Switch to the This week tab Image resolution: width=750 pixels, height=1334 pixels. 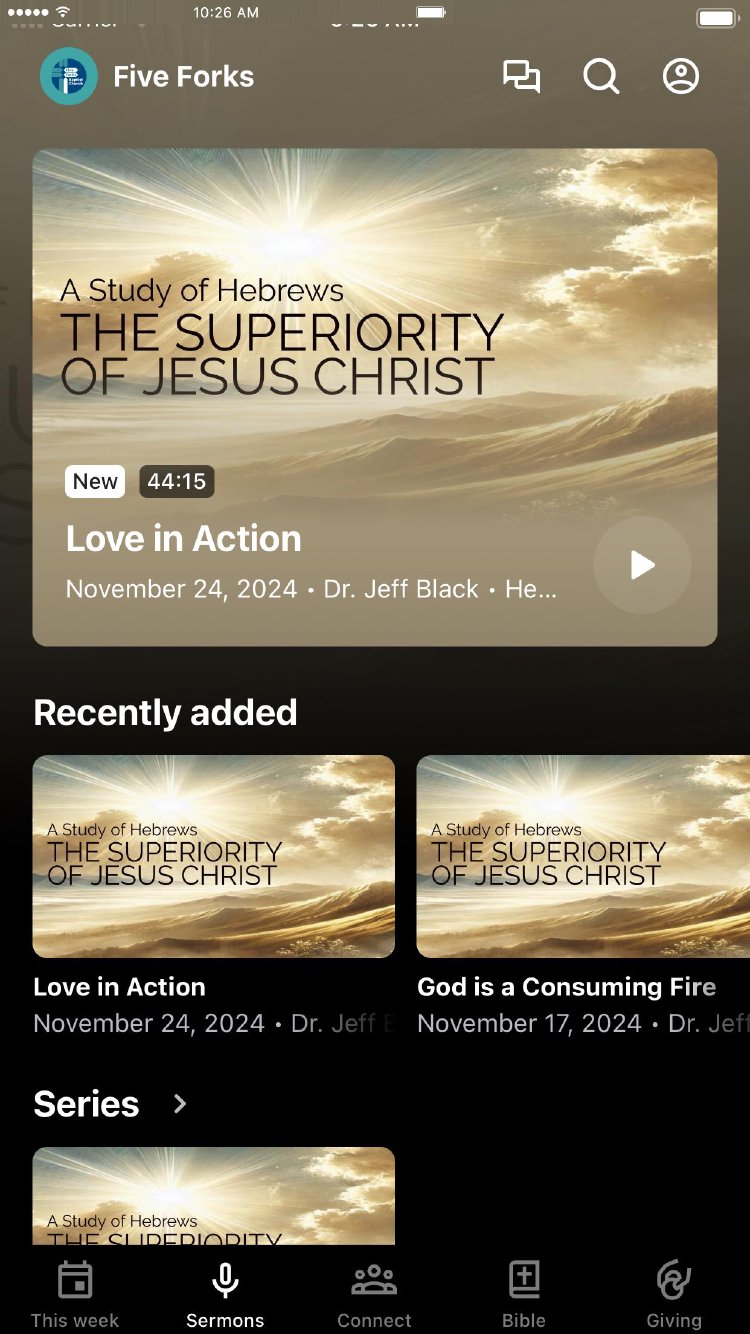click(x=75, y=1294)
